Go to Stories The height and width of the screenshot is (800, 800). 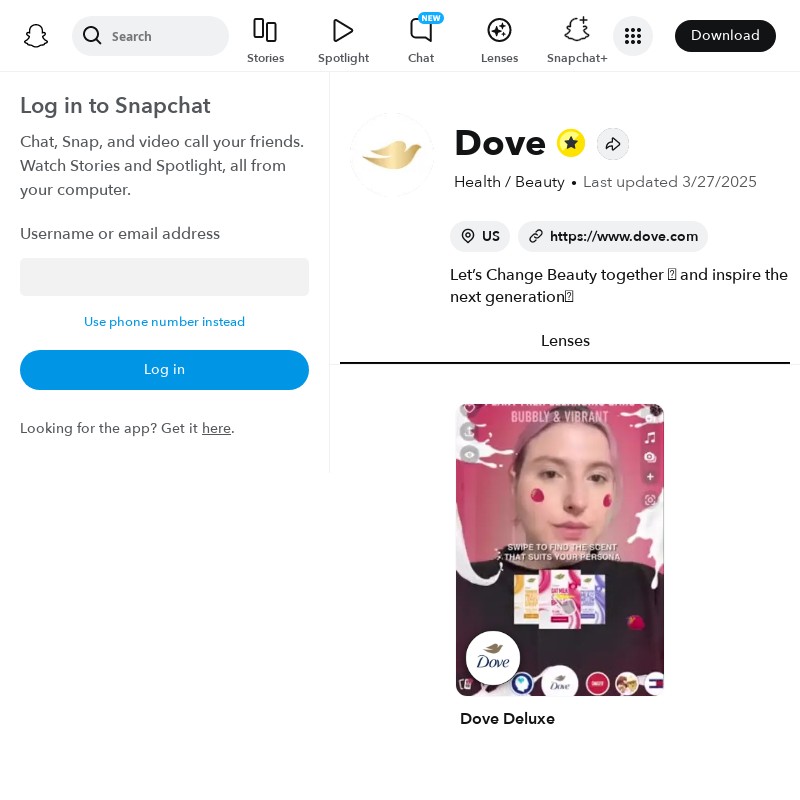point(265,41)
